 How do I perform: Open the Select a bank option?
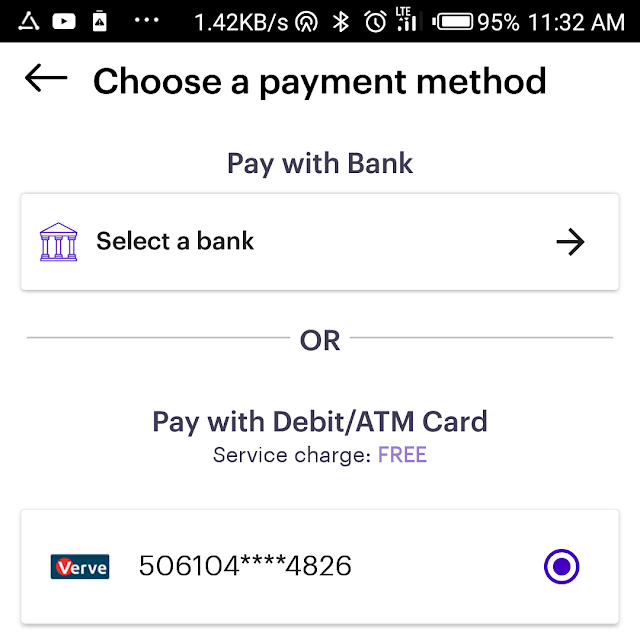click(319, 242)
